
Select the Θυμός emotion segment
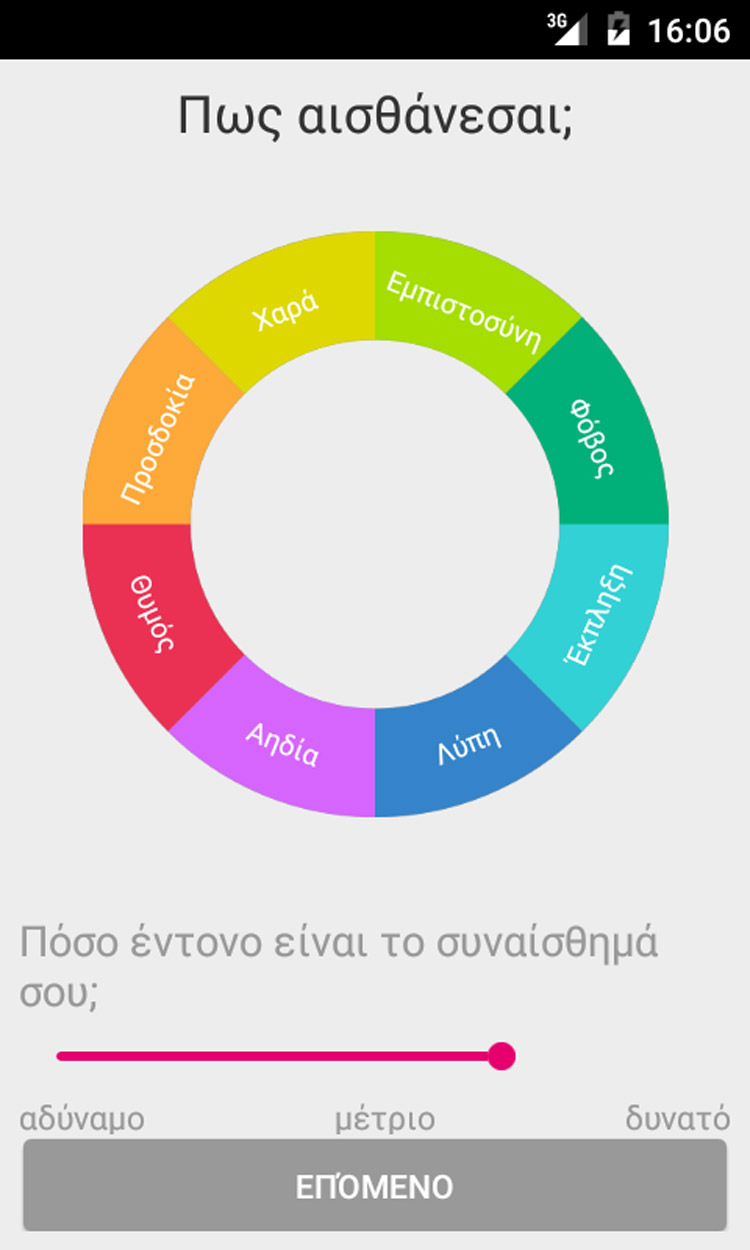(155, 612)
